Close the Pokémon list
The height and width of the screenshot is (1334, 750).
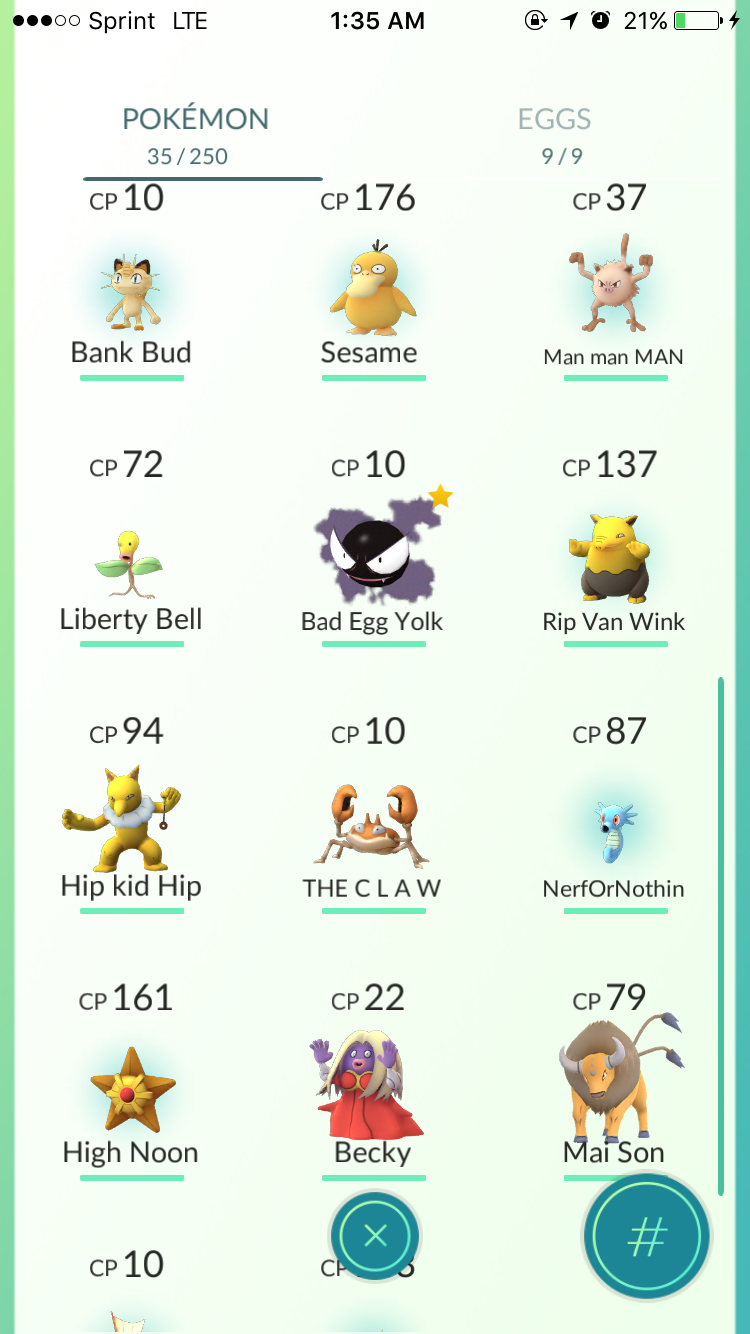[375, 1236]
